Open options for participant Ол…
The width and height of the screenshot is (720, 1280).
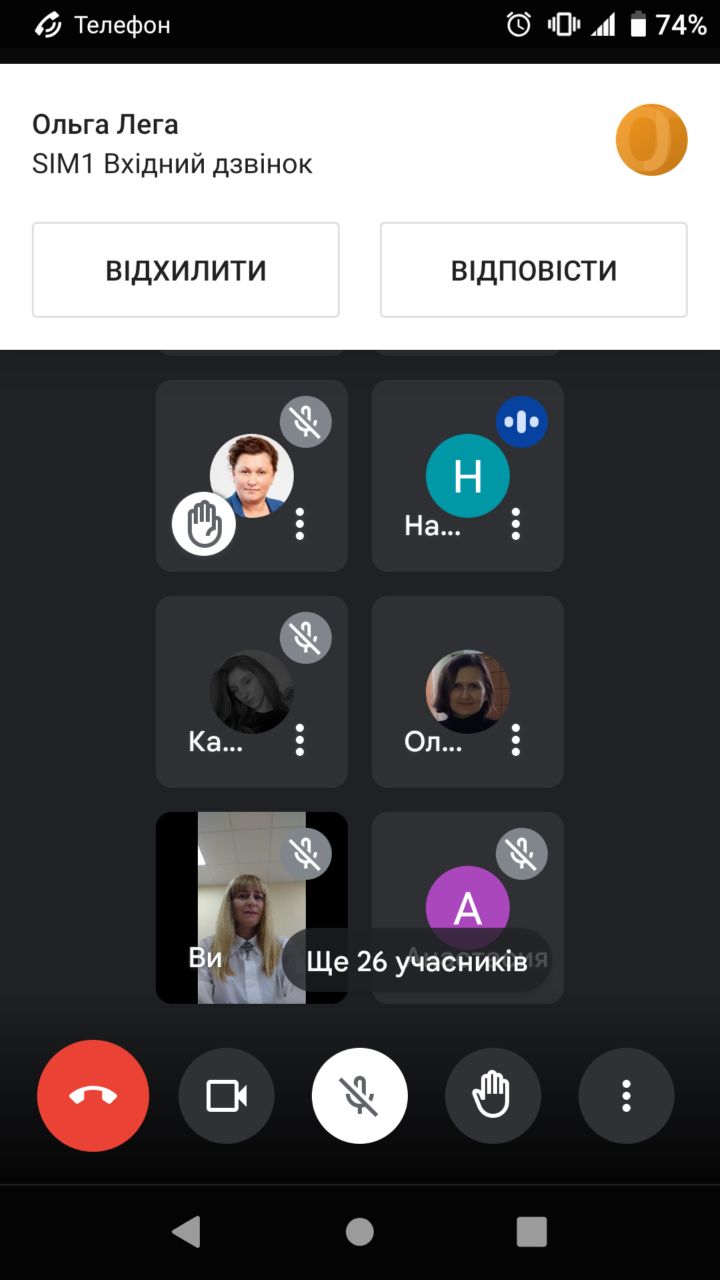coord(516,740)
